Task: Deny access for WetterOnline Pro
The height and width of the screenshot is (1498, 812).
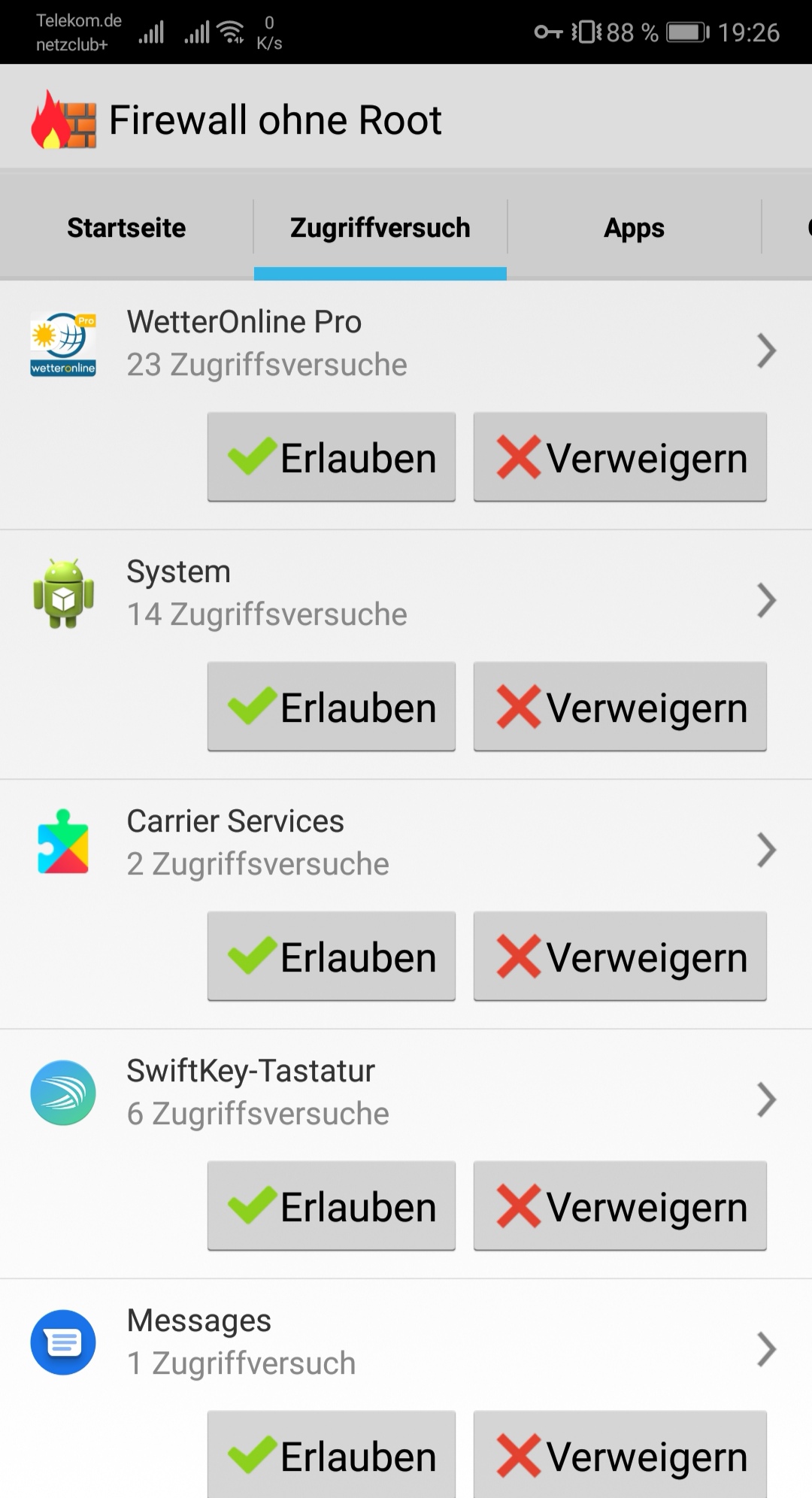Action: pyautogui.click(x=620, y=456)
